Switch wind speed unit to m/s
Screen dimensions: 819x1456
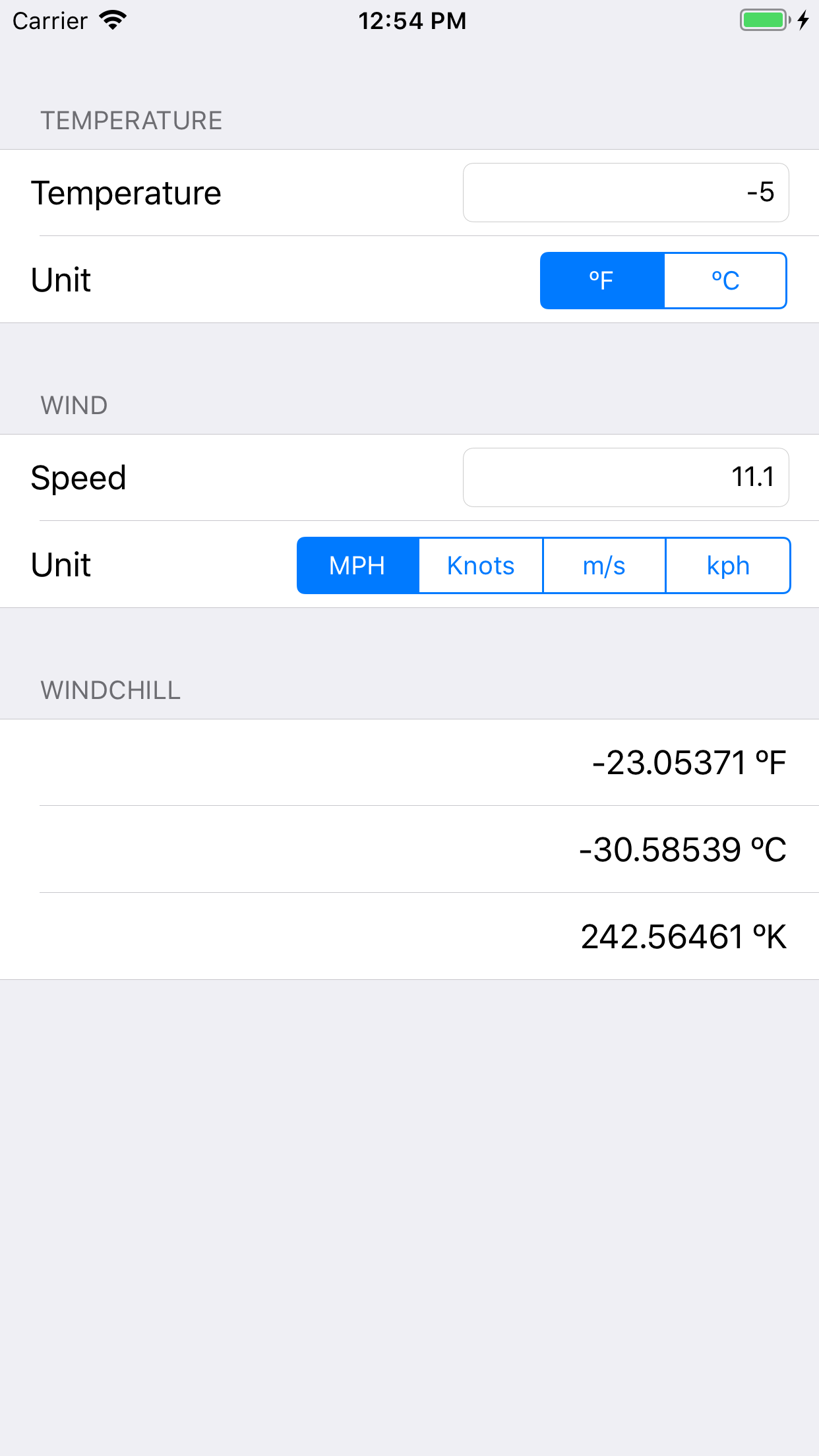coord(604,565)
